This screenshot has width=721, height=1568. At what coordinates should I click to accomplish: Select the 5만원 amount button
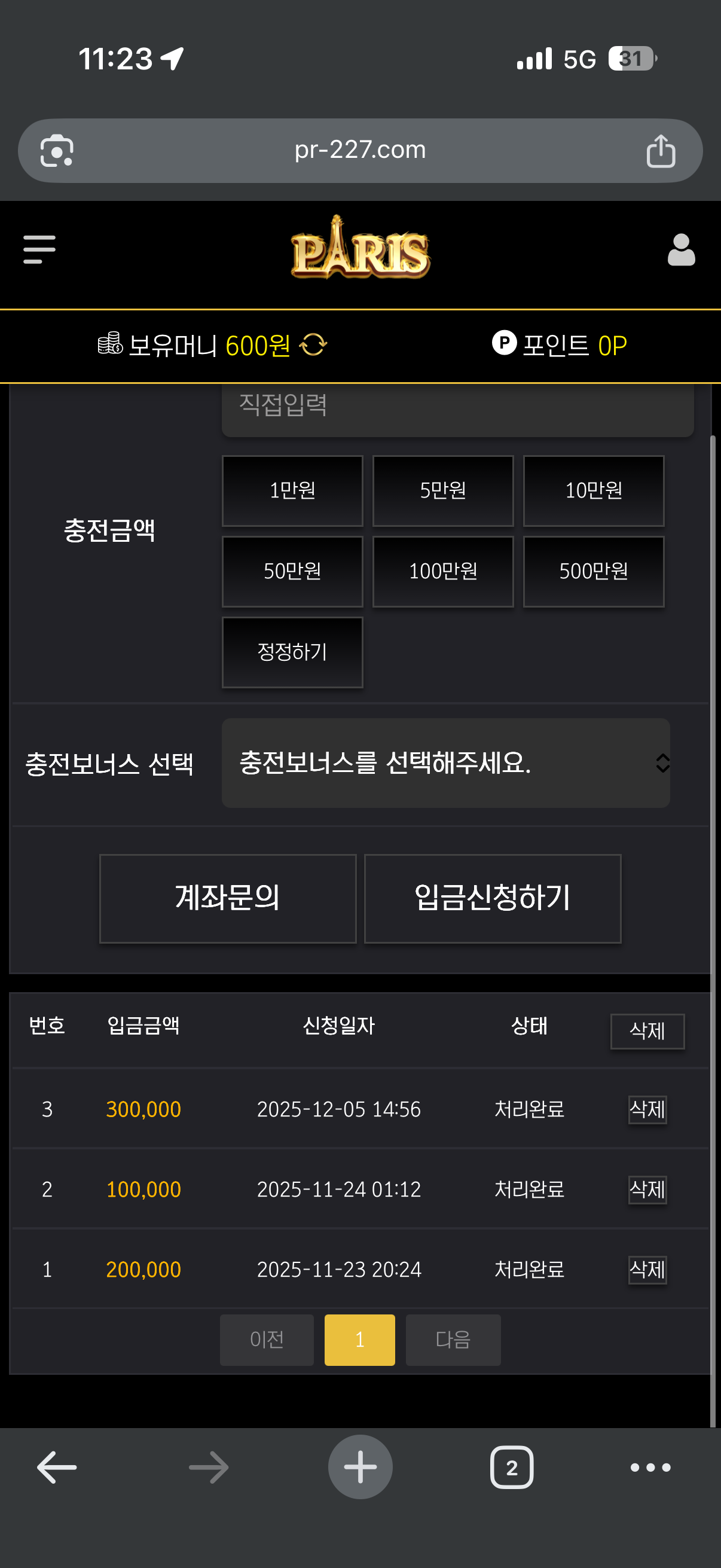[442, 490]
